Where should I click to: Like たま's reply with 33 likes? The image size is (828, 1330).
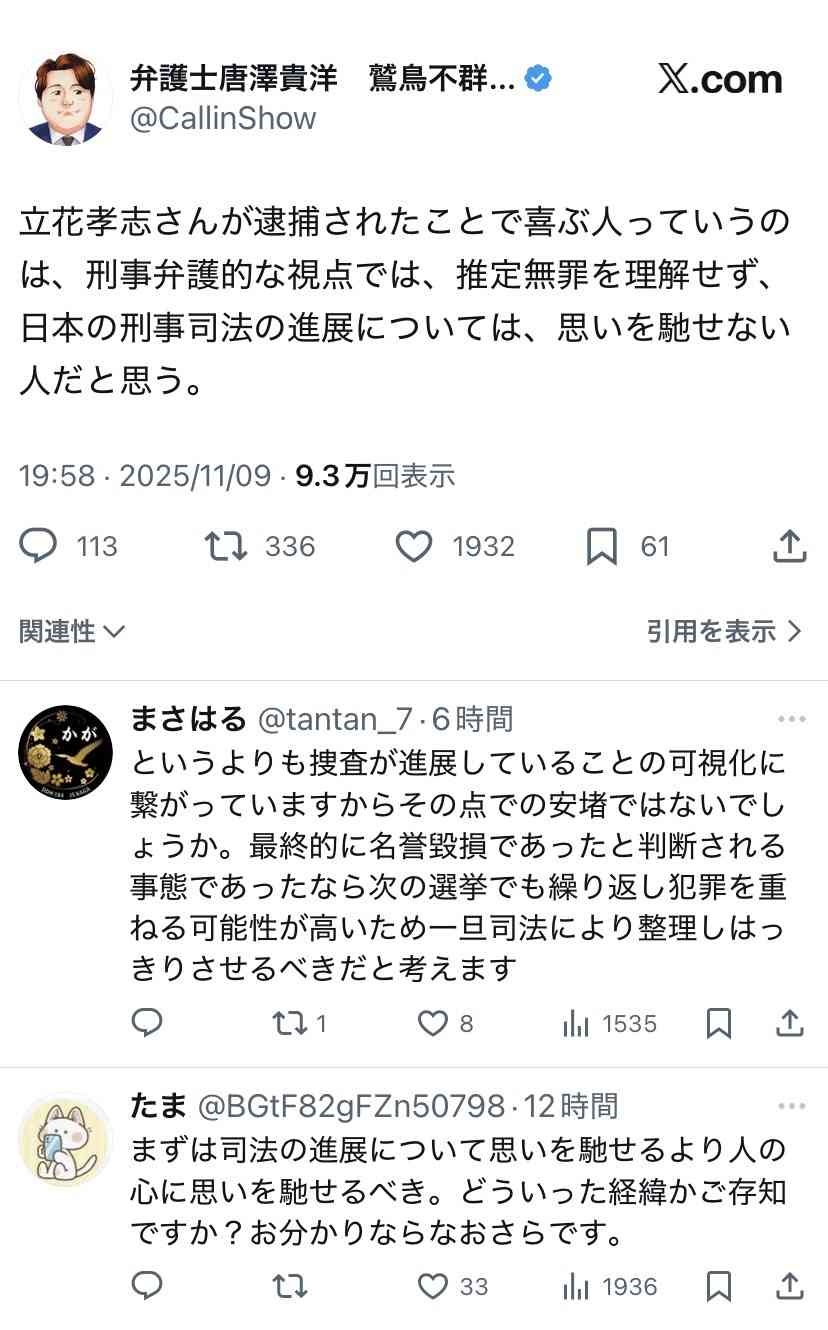coord(432,1286)
